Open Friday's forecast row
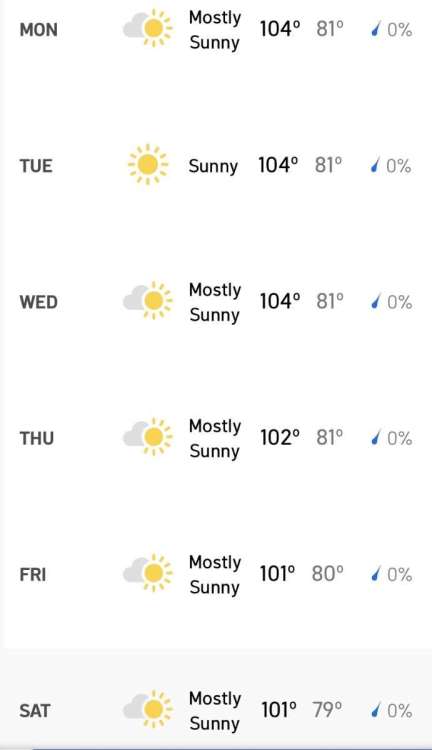Screen dimensions: 432x750 tap(216, 574)
